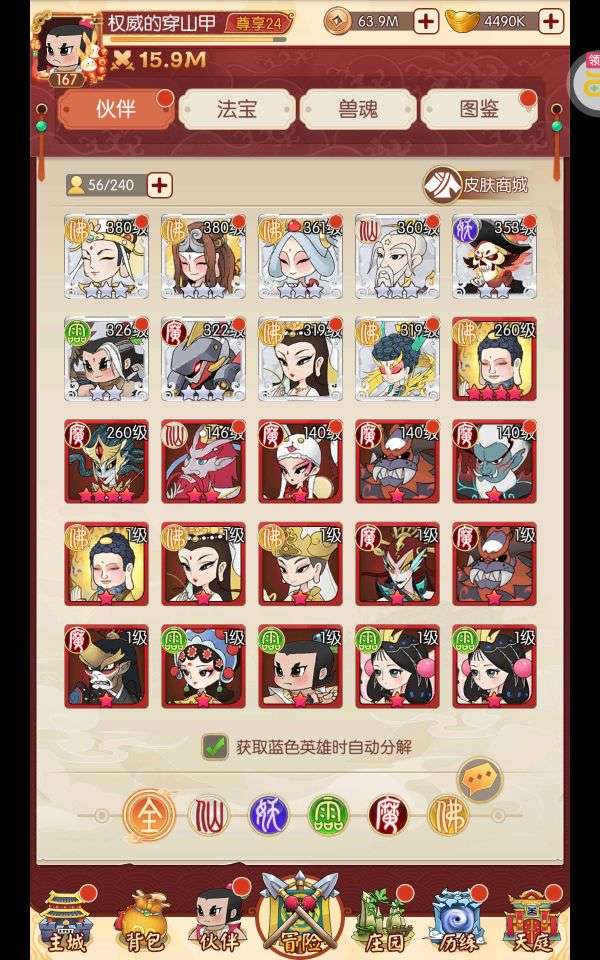Switch to the 法宝 tab

[237, 109]
